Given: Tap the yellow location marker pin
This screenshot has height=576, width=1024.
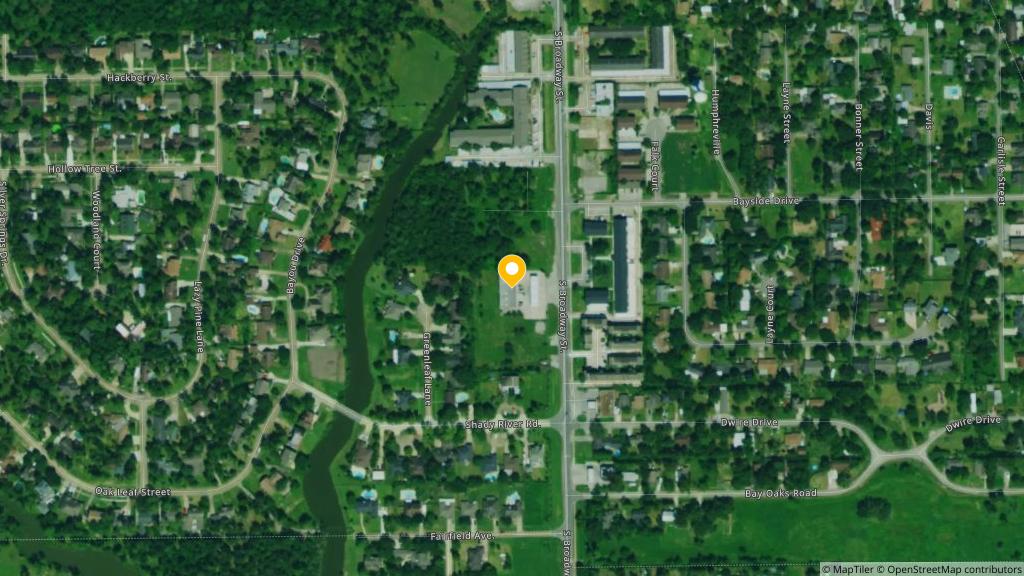Looking at the screenshot, I should tap(512, 271).
